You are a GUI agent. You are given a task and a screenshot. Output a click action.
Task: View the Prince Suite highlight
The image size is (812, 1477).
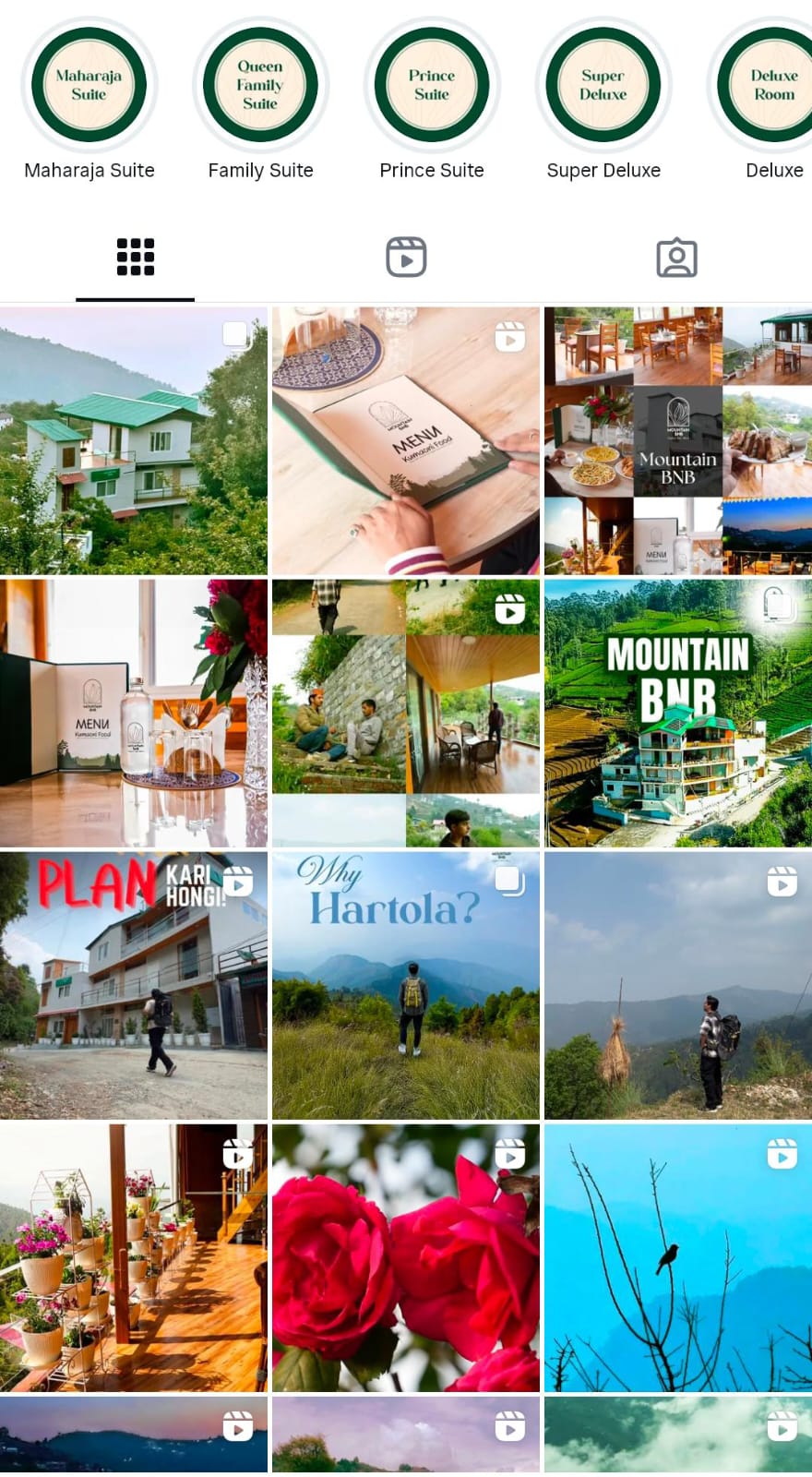pos(432,85)
